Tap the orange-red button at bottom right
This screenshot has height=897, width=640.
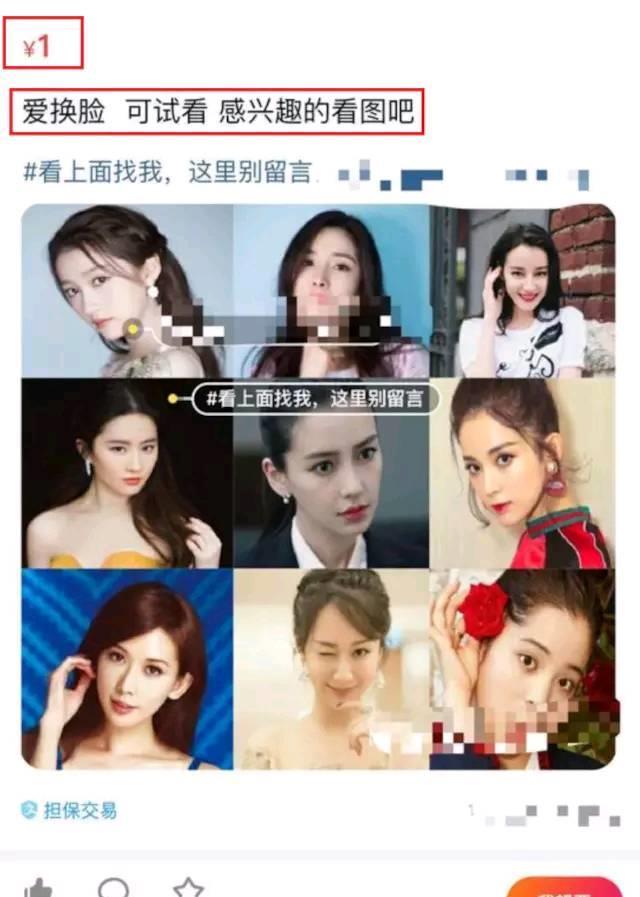pyautogui.click(x=564, y=889)
